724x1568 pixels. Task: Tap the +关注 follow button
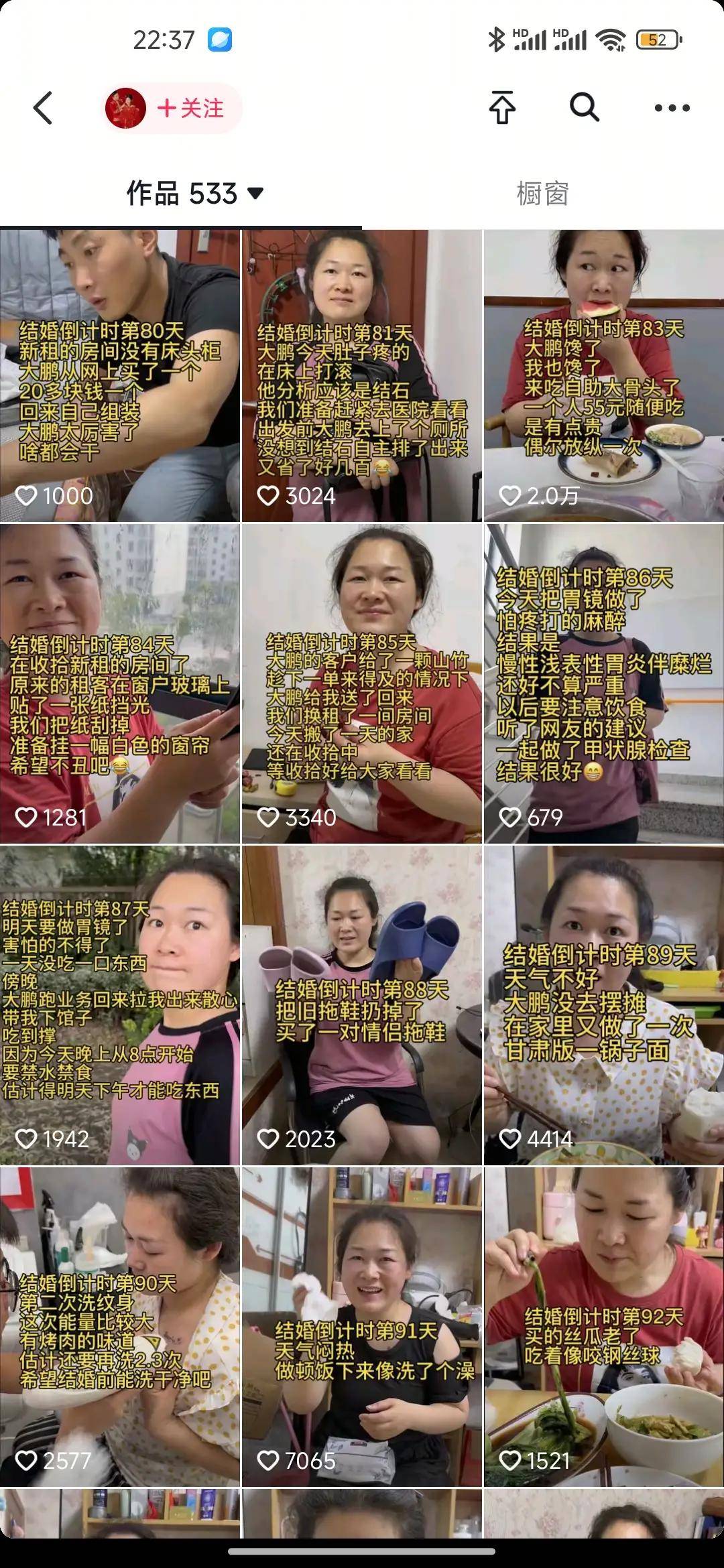pos(191,108)
